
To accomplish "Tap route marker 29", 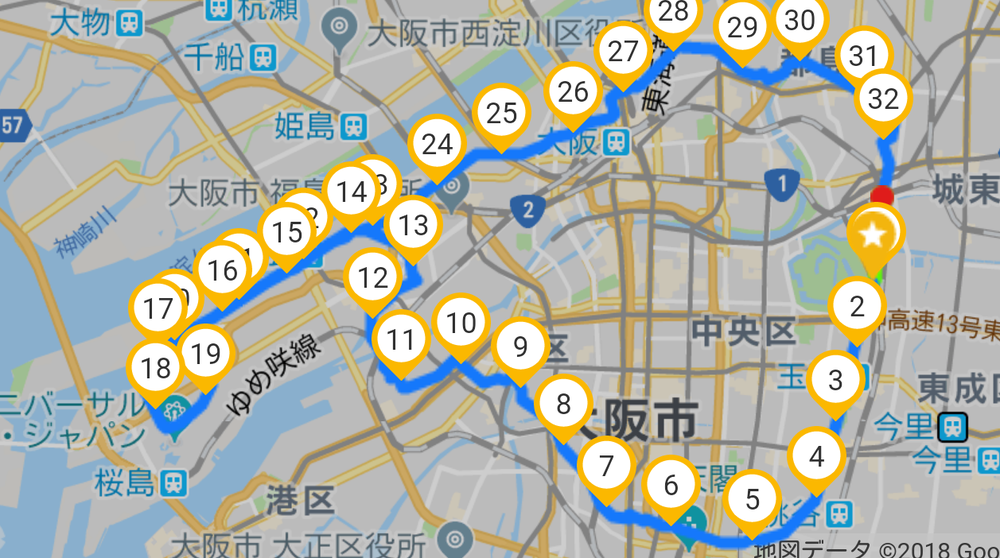I will pyautogui.click(x=742, y=28).
